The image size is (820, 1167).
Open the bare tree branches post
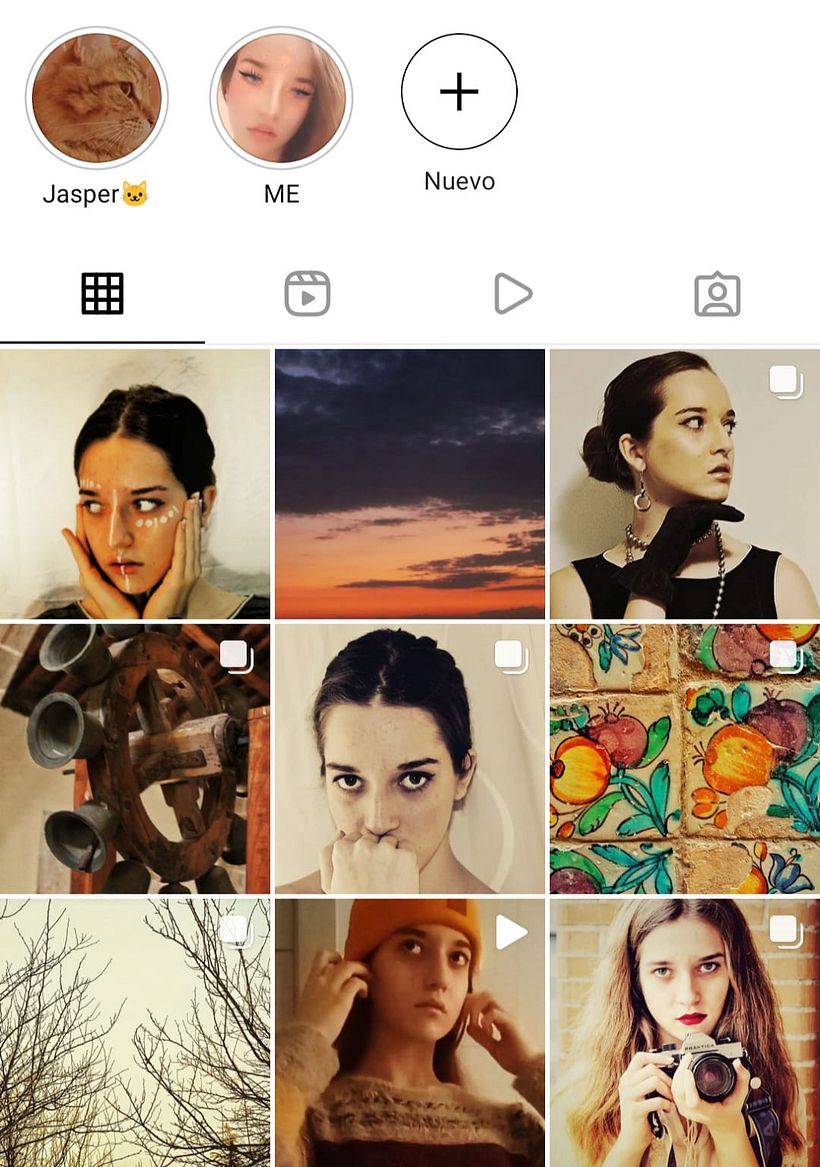click(x=135, y=1032)
